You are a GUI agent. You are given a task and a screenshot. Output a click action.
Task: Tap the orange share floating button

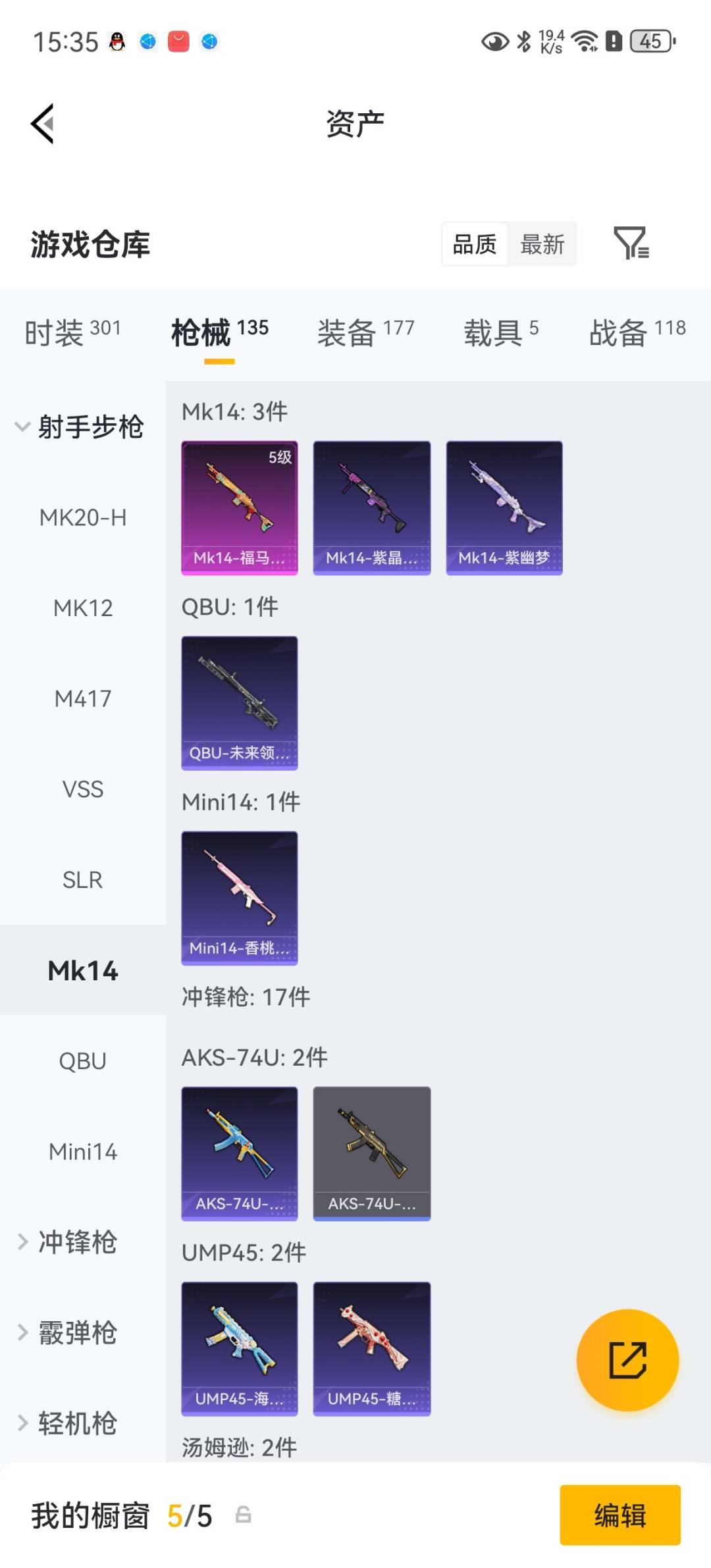629,1358
